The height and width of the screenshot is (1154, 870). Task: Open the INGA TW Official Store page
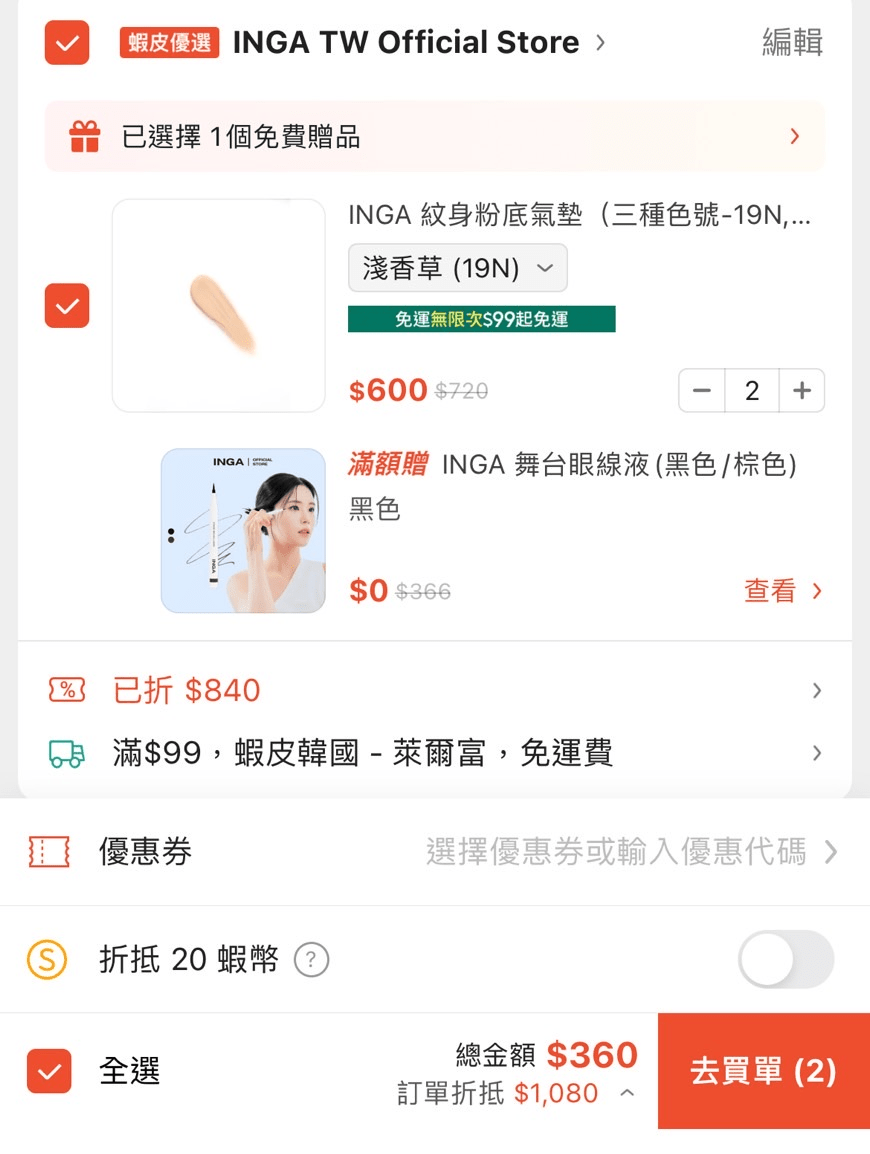404,43
